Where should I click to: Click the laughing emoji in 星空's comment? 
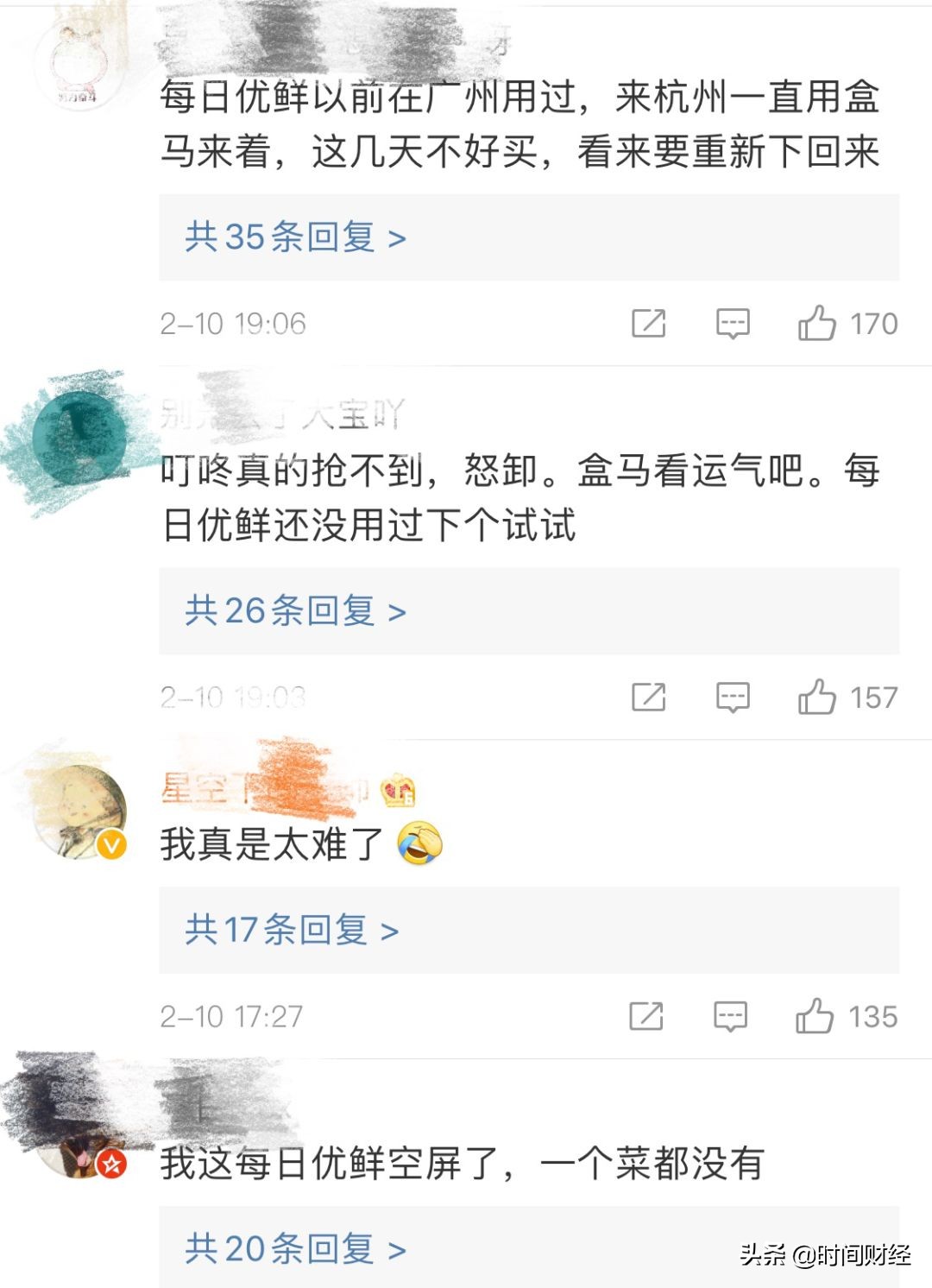point(422,843)
